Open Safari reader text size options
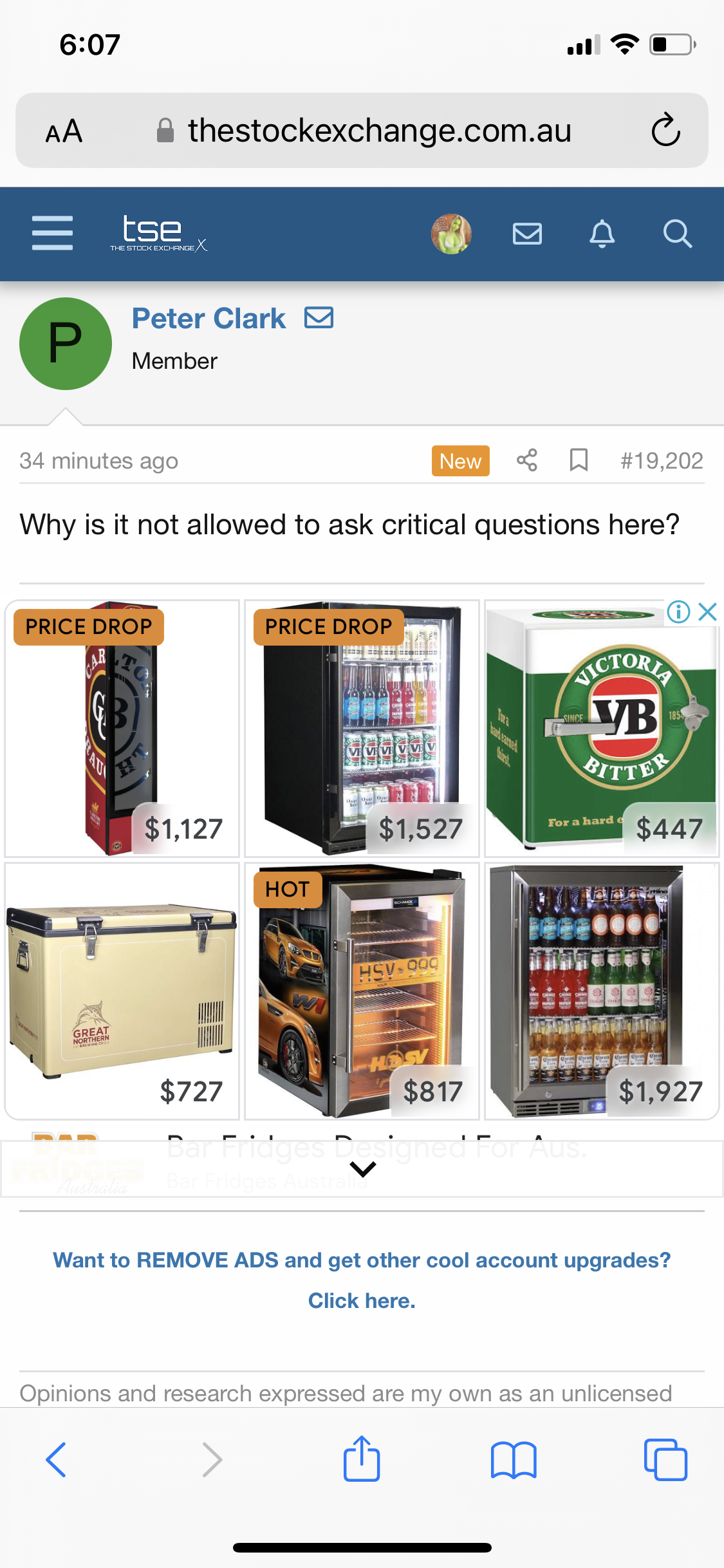This screenshot has width=724, height=1568. coord(64,131)
